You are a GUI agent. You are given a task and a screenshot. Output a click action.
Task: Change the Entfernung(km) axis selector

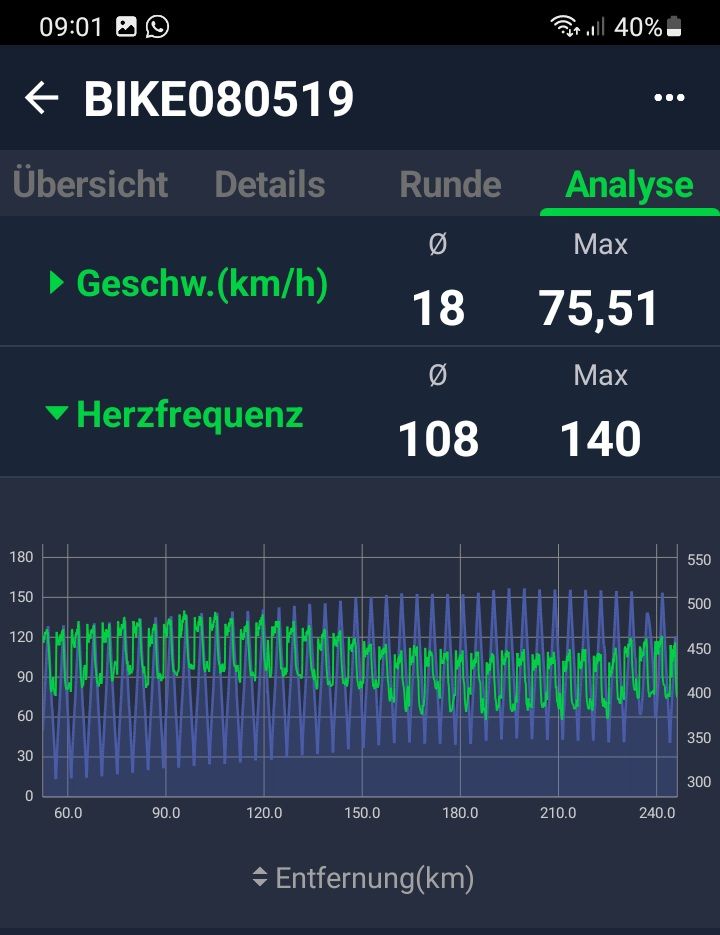[x=362, y=878]
